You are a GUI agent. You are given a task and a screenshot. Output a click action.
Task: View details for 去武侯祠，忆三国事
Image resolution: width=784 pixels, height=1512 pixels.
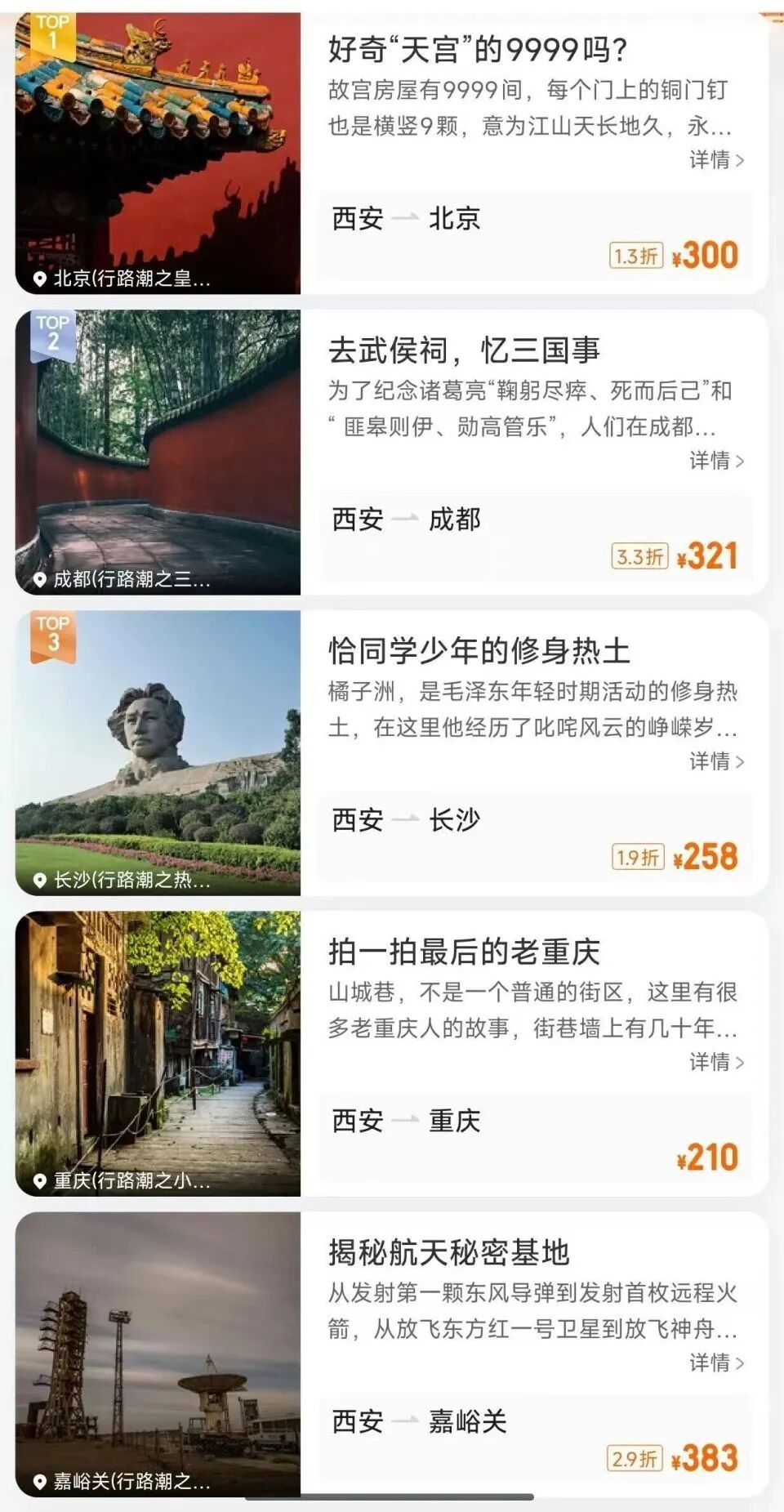point(716,461)
